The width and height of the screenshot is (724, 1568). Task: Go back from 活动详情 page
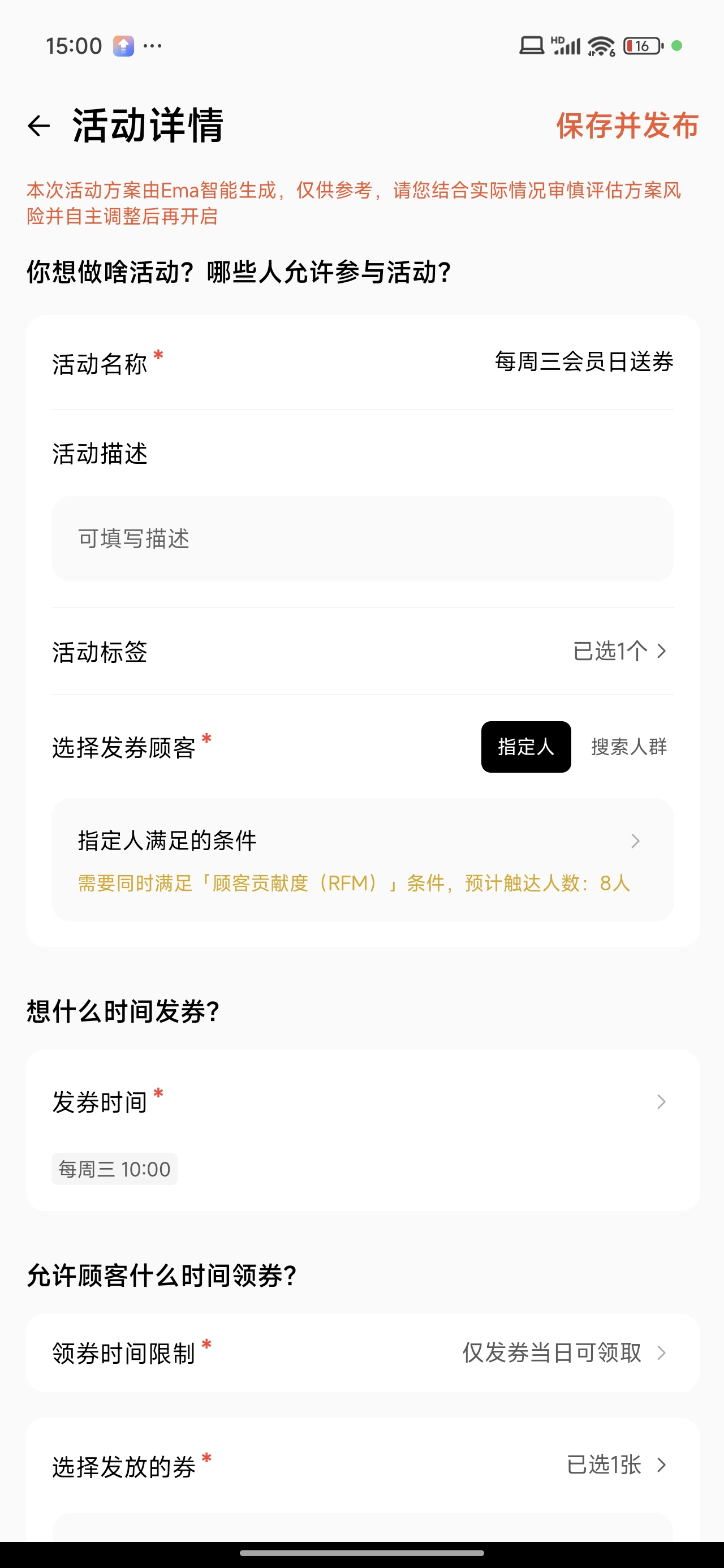pyautogui.click(x=39, y=126)
